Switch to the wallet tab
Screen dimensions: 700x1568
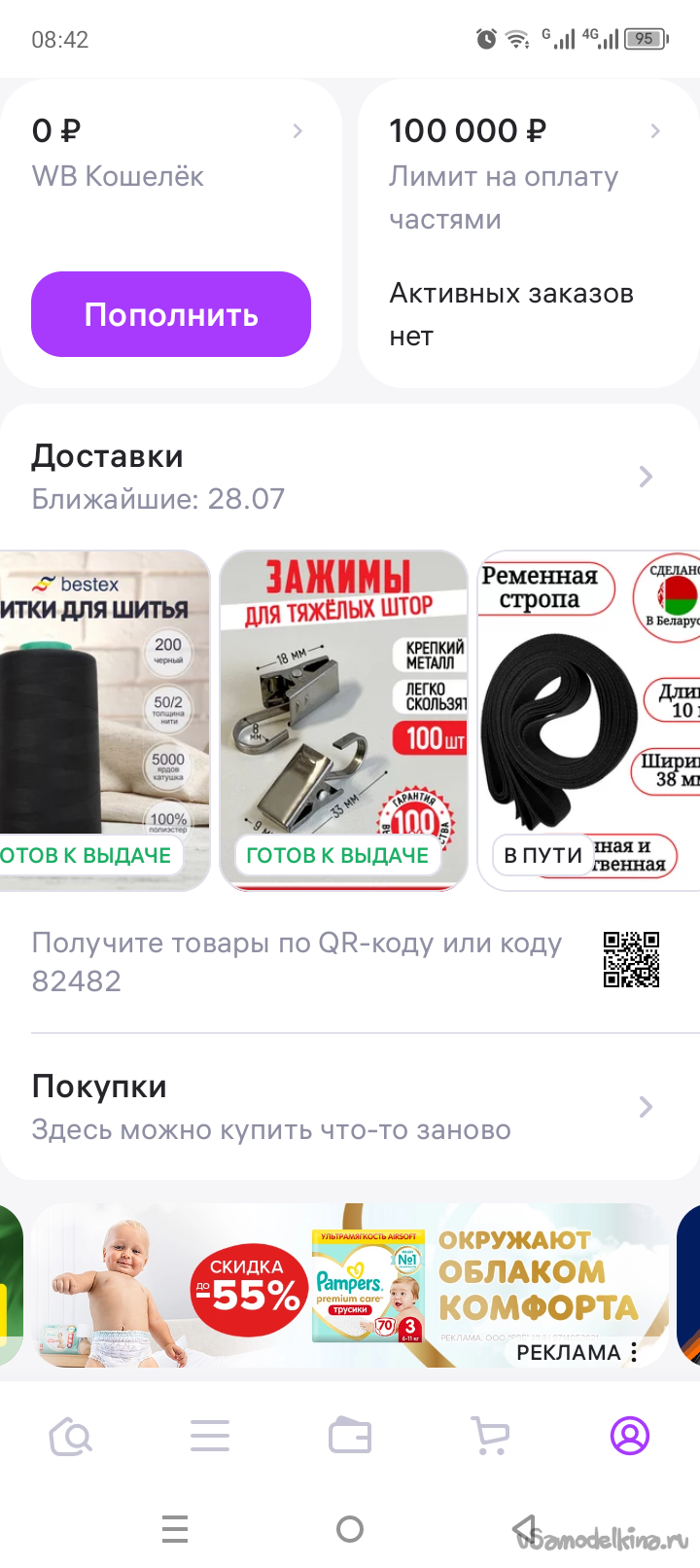[350, 1436]
